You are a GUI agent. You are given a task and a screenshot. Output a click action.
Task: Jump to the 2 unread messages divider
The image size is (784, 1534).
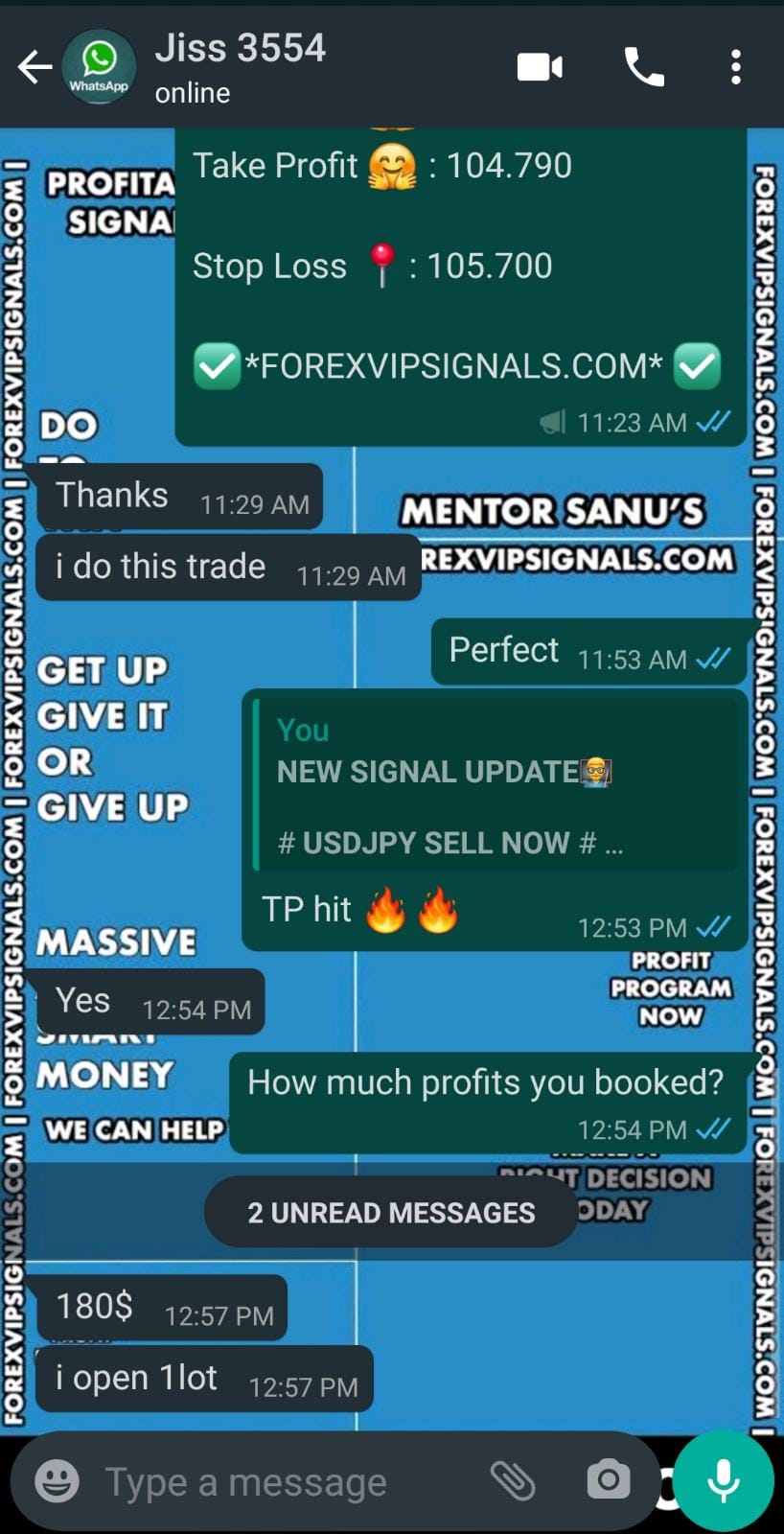[x=389, y=1212]
